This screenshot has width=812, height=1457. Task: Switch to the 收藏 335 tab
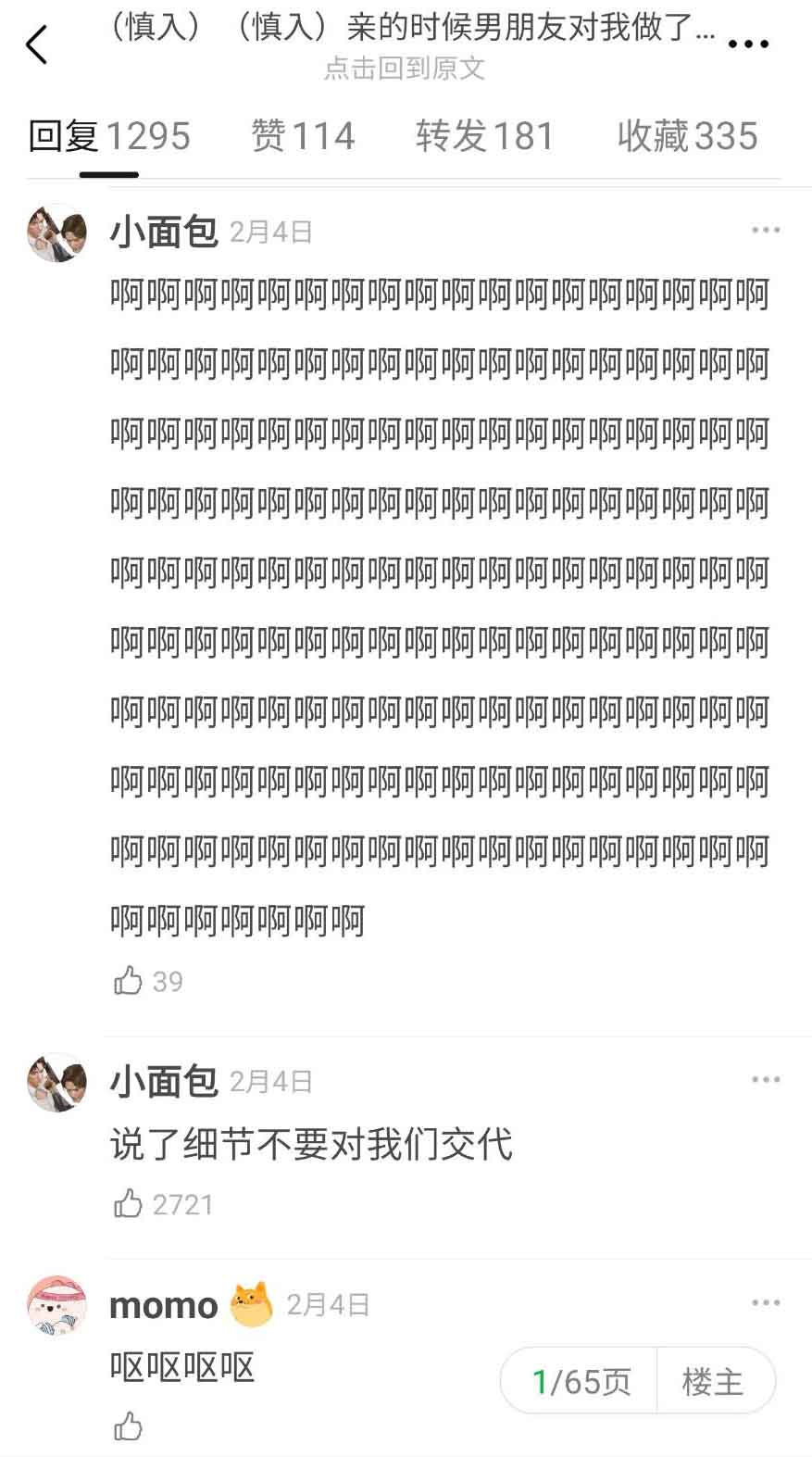tap(687, 137)
